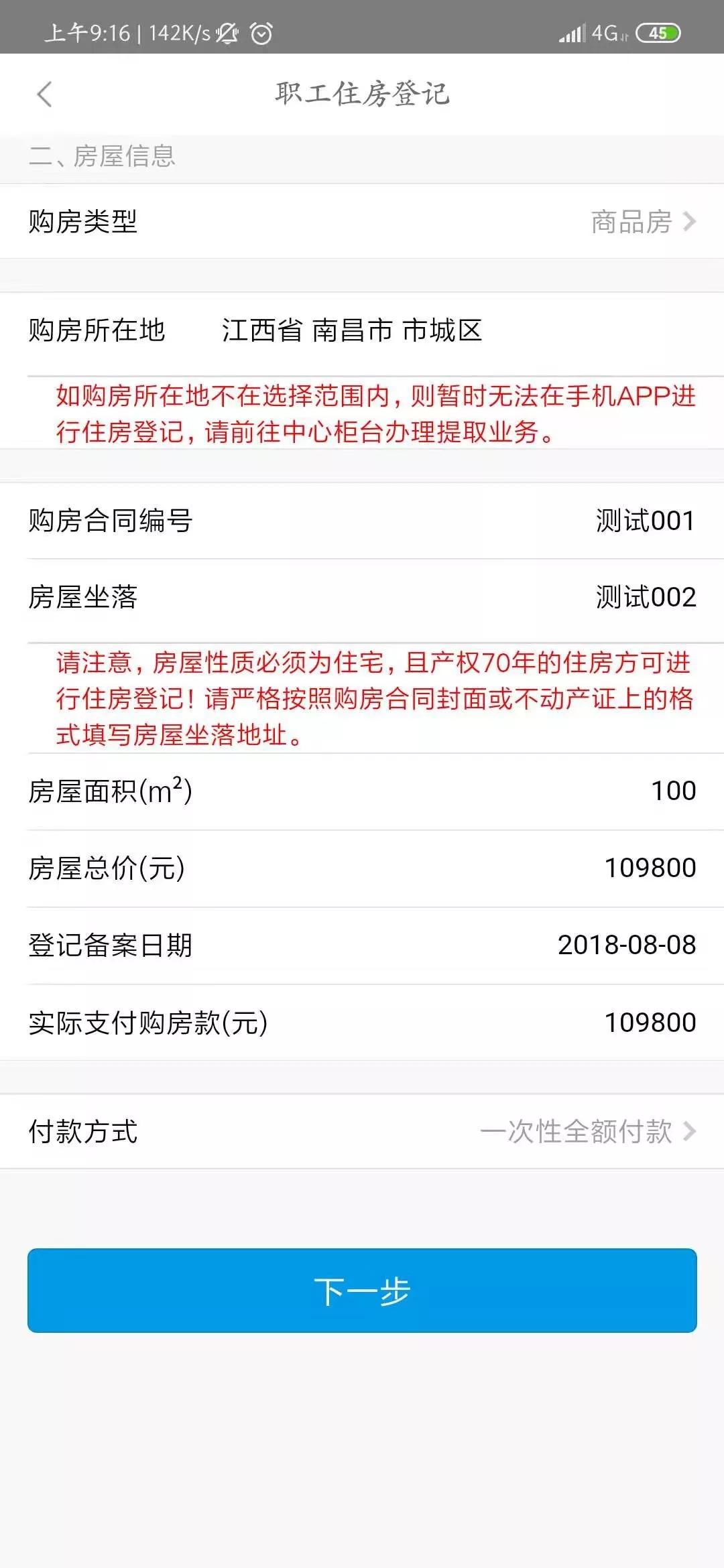Go back using the top-left arrow
The height and width of the screenshot is (1568, 724).
tap(44, 94)
